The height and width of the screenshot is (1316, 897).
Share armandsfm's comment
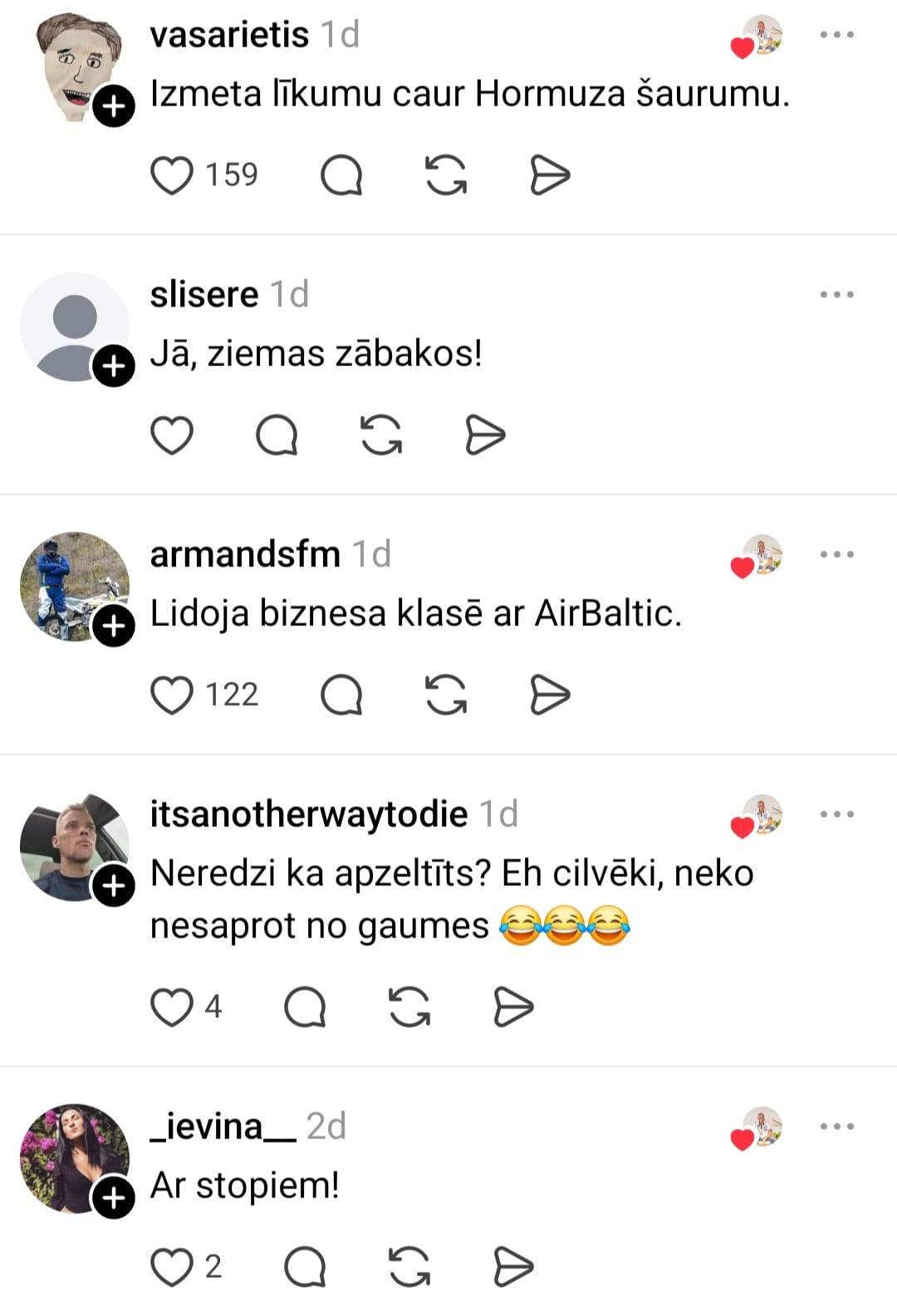(x=550, y=696)
